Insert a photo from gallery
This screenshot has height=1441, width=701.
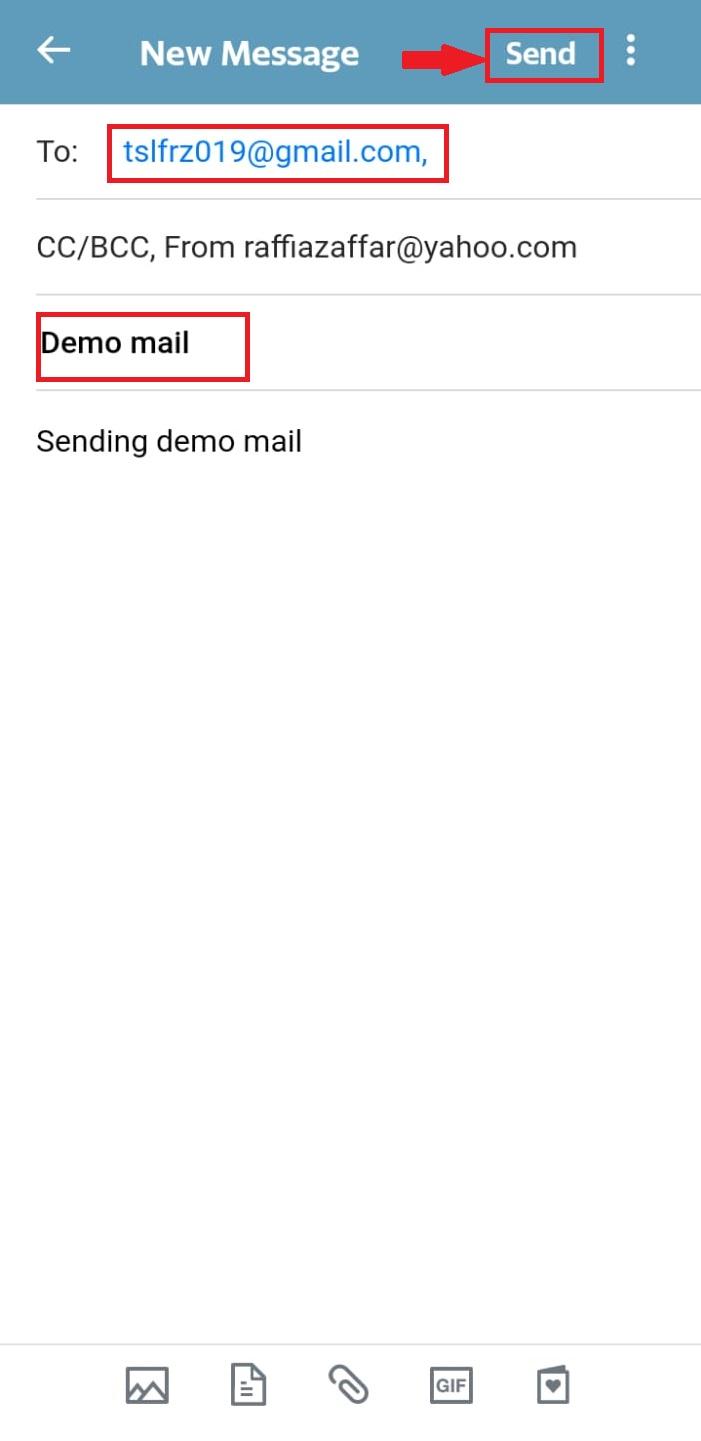click(x=147, y=1386)
